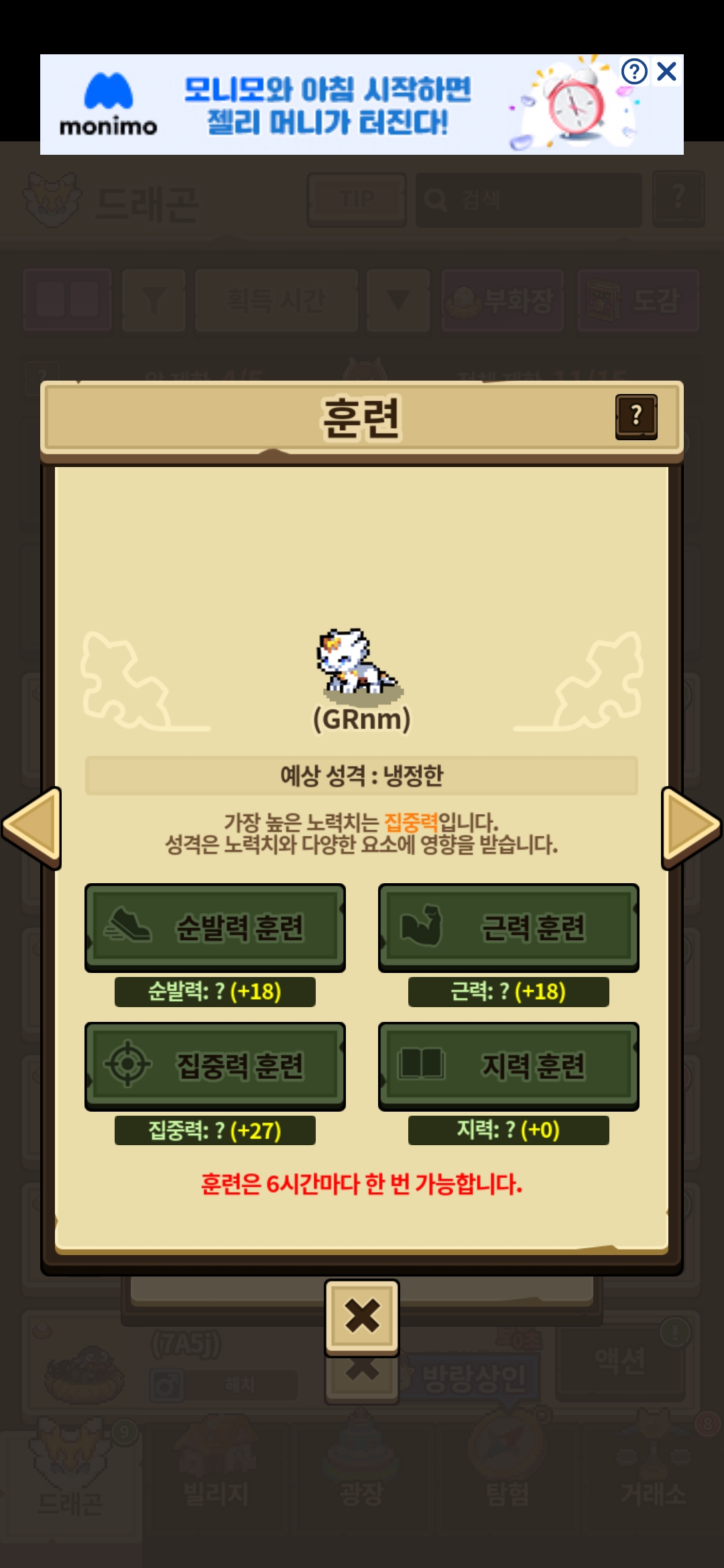Screen dimensions: 724x1568
Task: Close the monimo ad banner
Action: click(x=667, y=71)
